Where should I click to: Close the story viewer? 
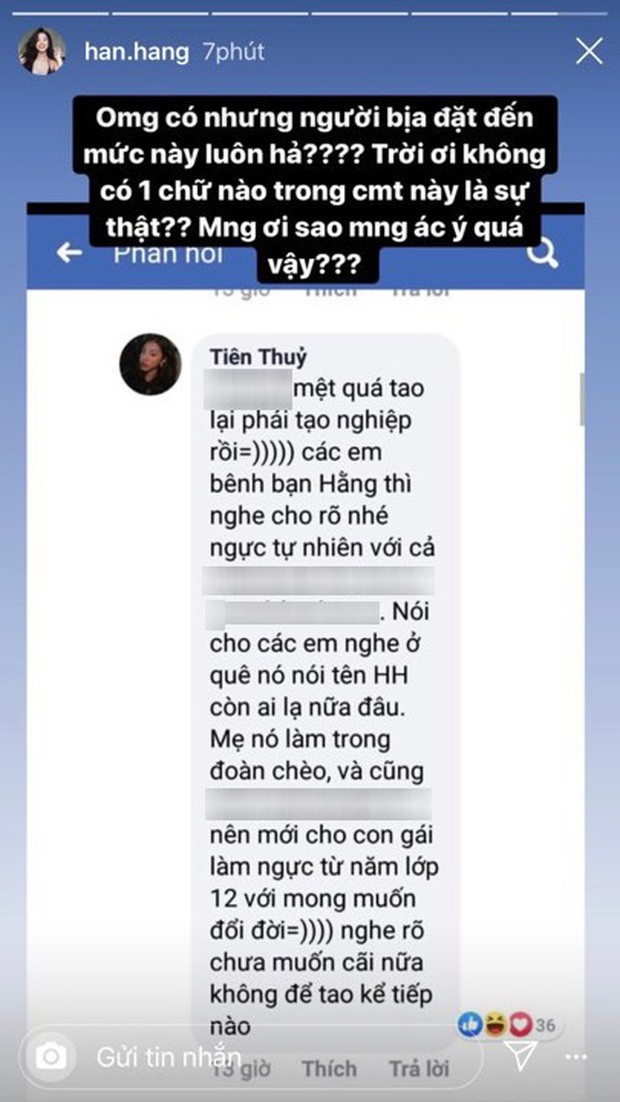coord(589,51)
